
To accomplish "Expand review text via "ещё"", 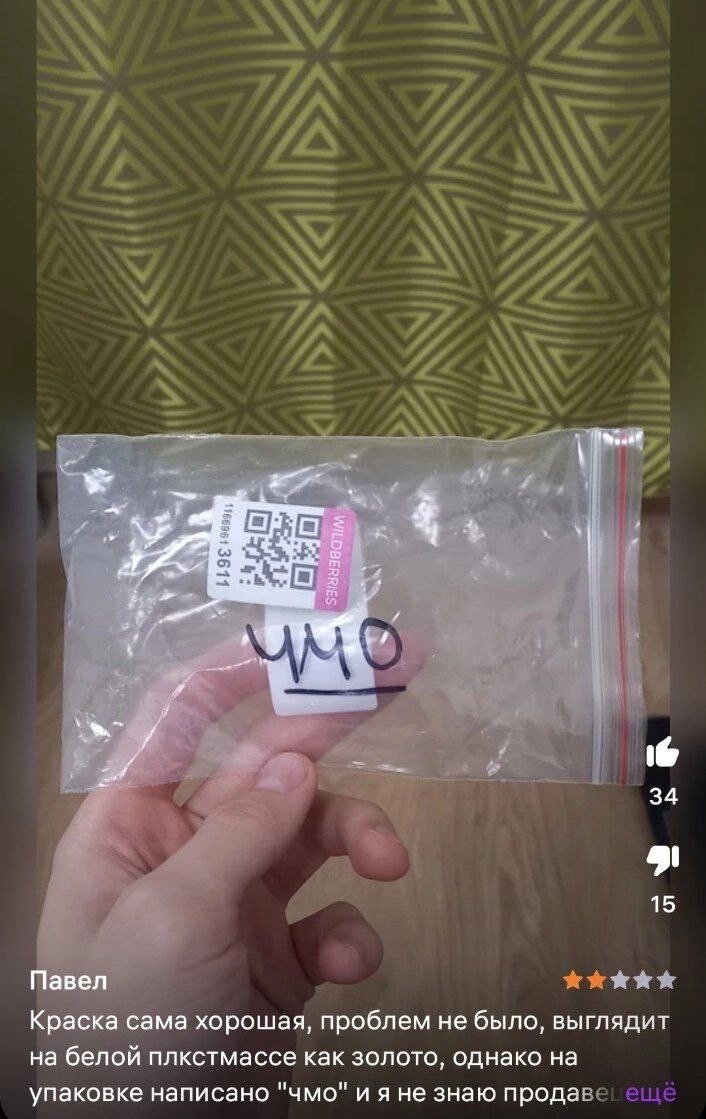I will (651, 1092).
